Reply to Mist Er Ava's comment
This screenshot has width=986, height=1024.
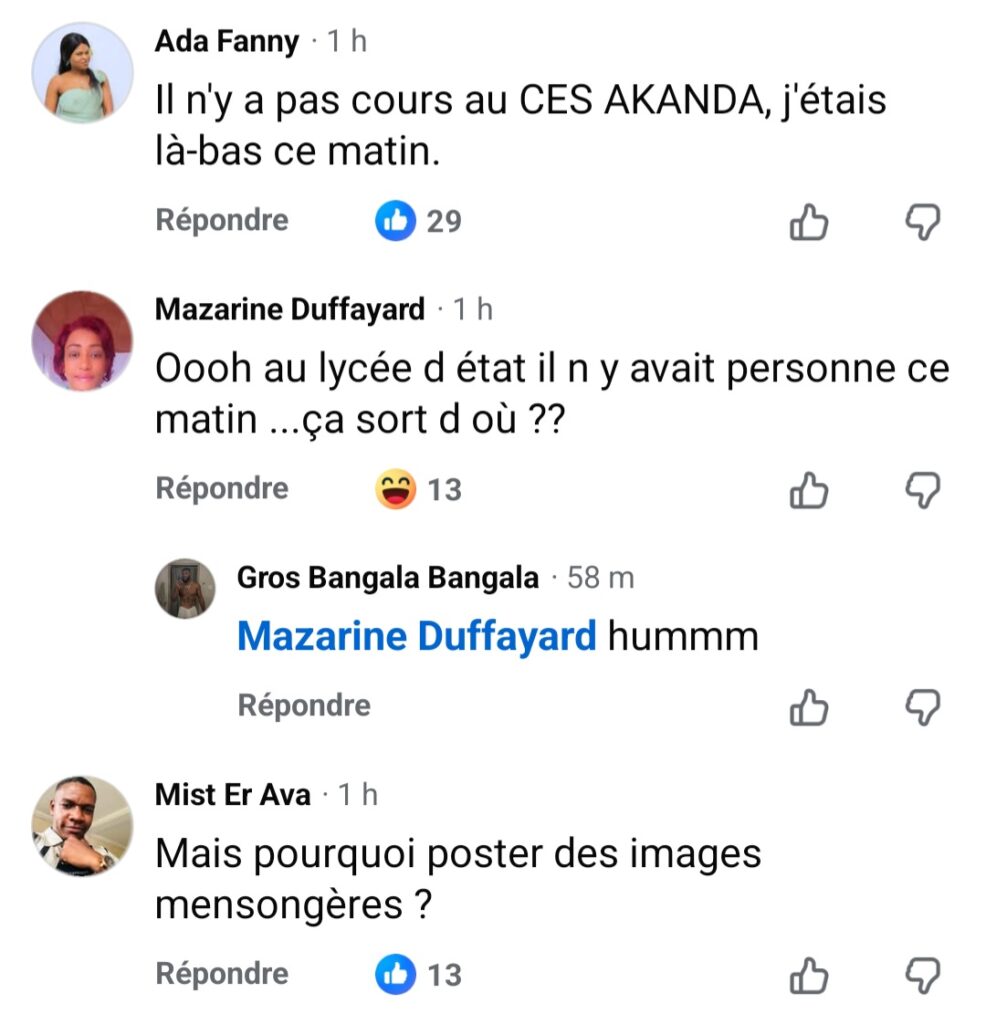[221, 973]
